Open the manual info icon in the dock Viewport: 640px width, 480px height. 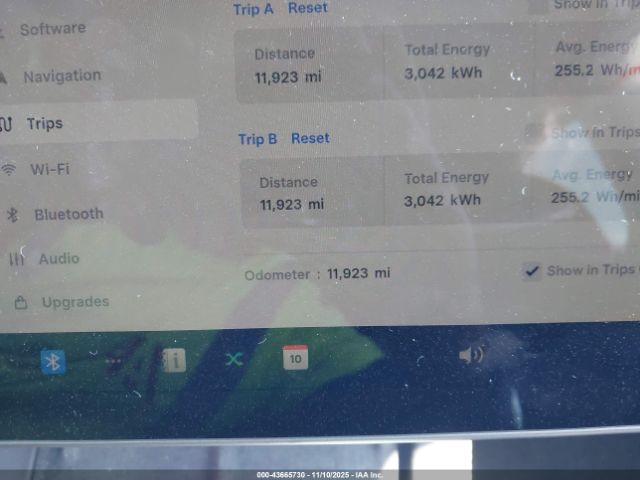point(174,360)
